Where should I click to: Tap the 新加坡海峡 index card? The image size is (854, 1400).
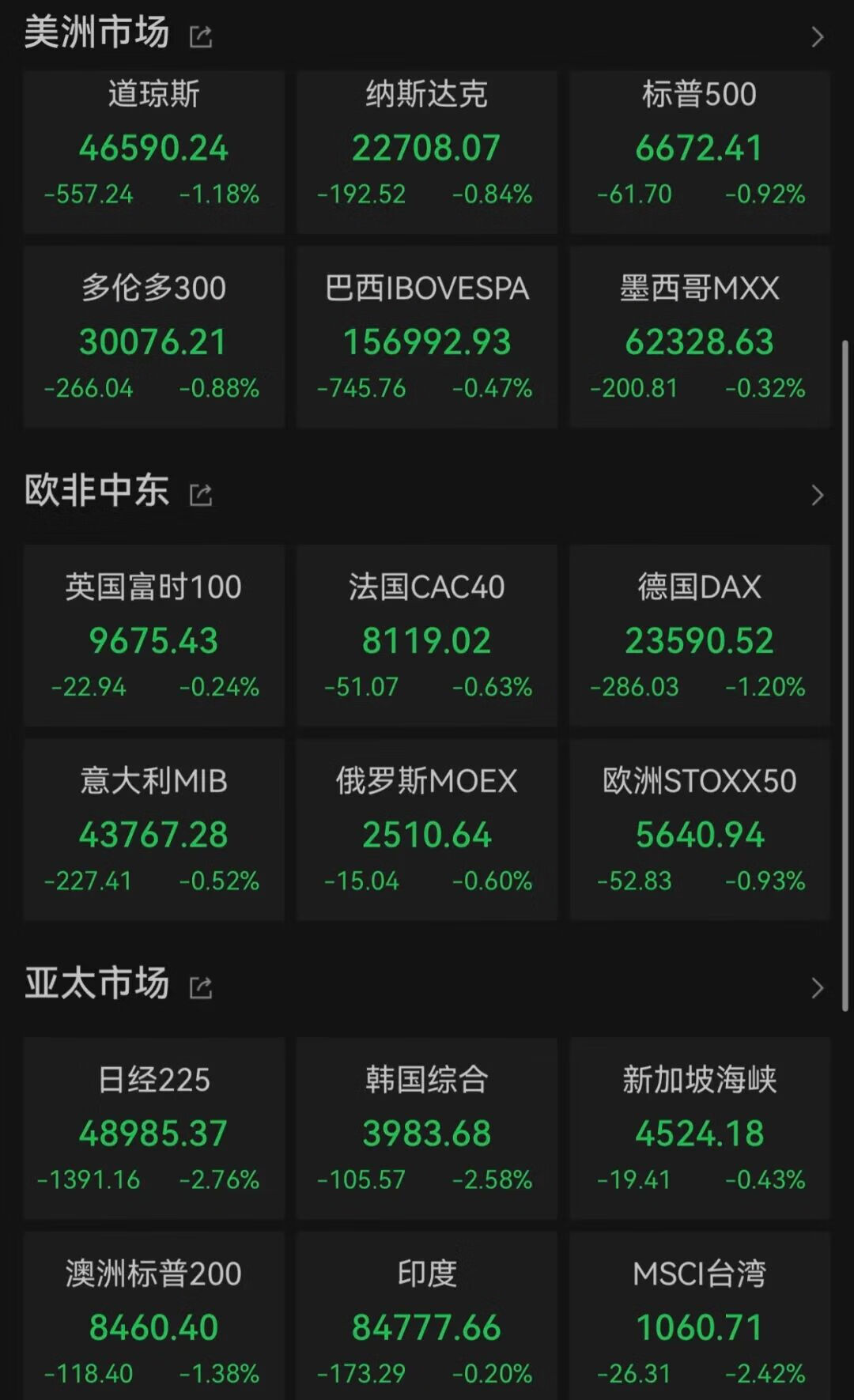699,1128
